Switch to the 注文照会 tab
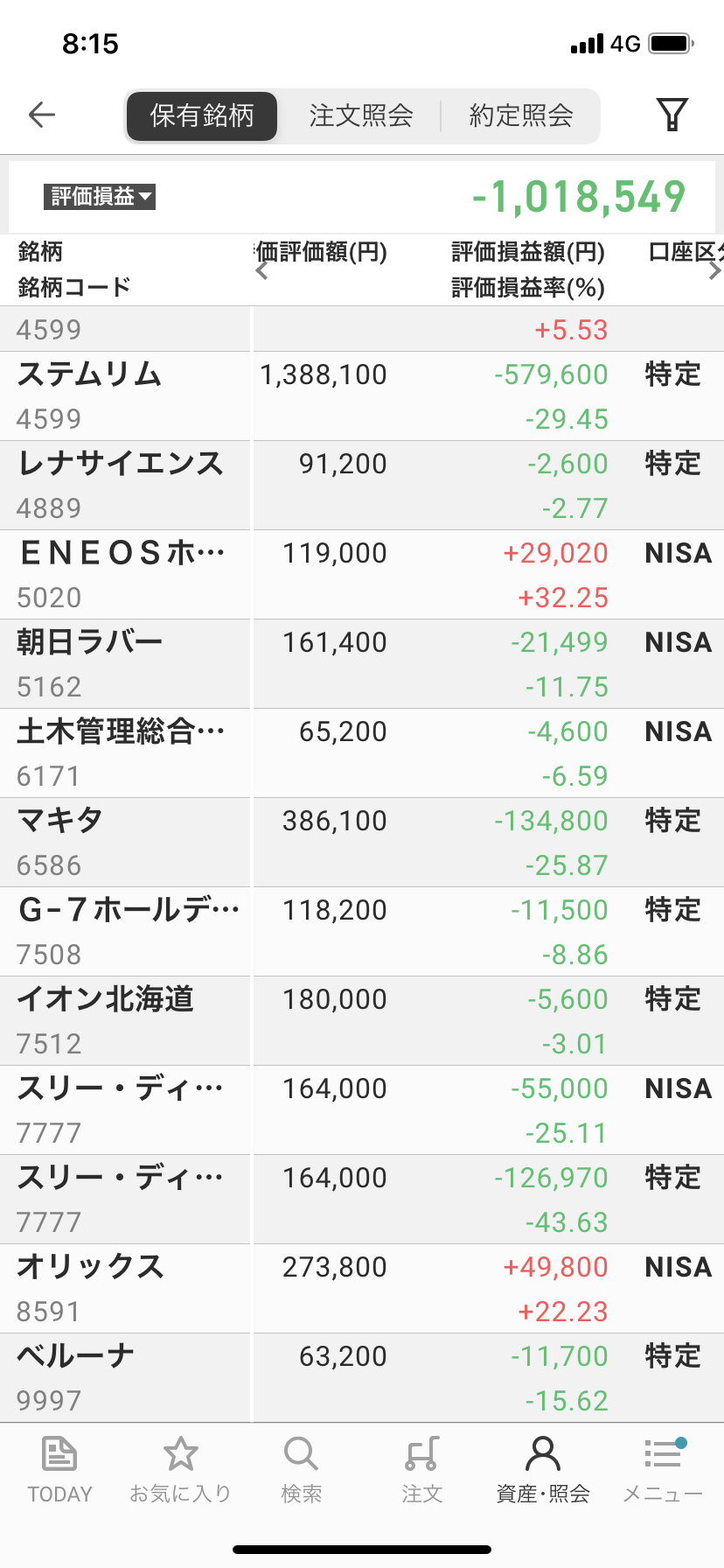724x1568 pixels. (360, 115)
